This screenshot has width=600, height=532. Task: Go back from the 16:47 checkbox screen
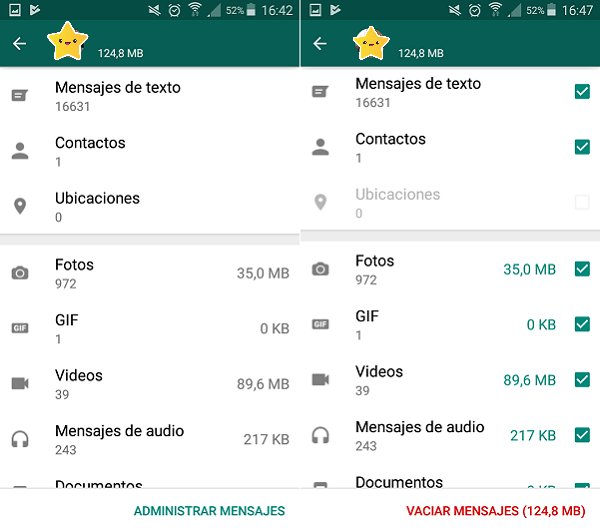[320, 44]
